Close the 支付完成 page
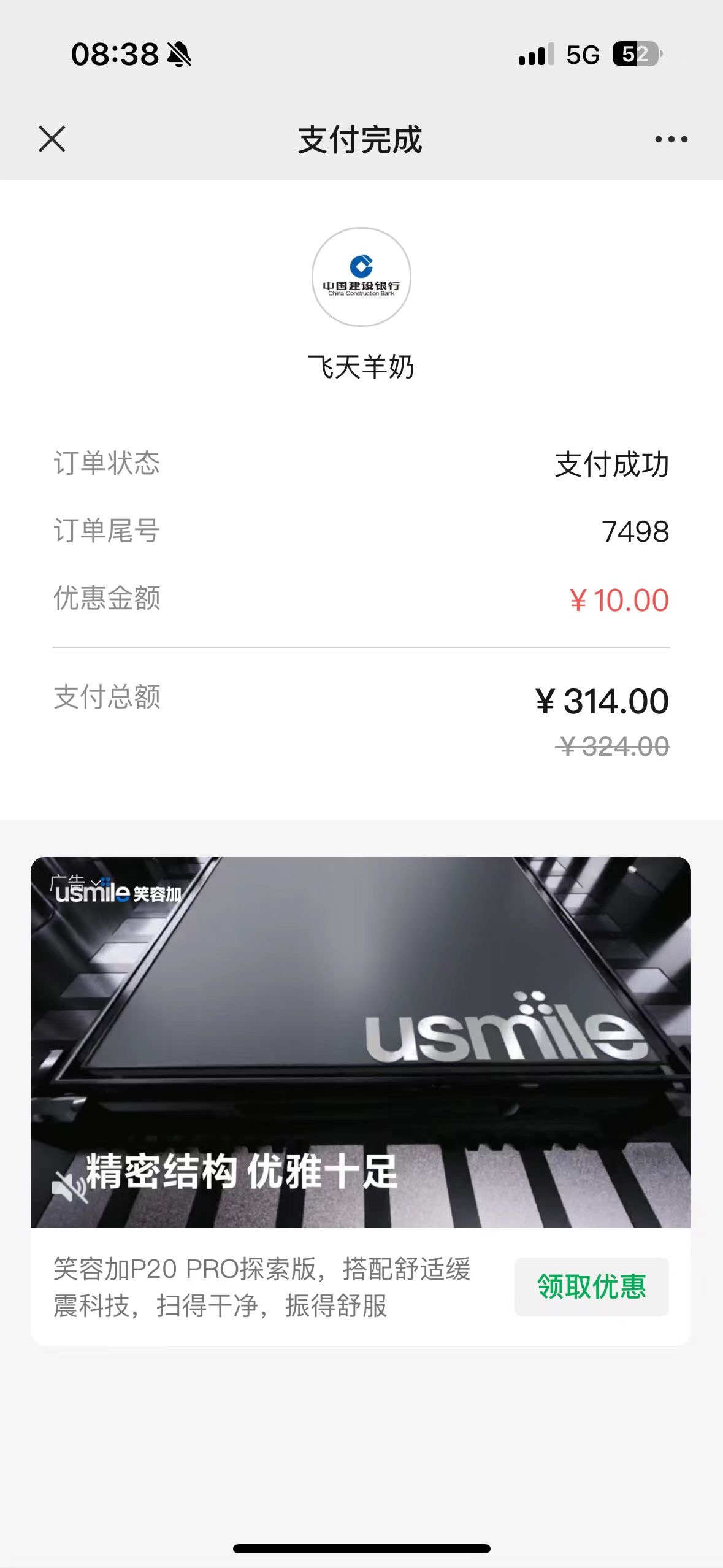The image size is (723, 1568). [52, 139]
